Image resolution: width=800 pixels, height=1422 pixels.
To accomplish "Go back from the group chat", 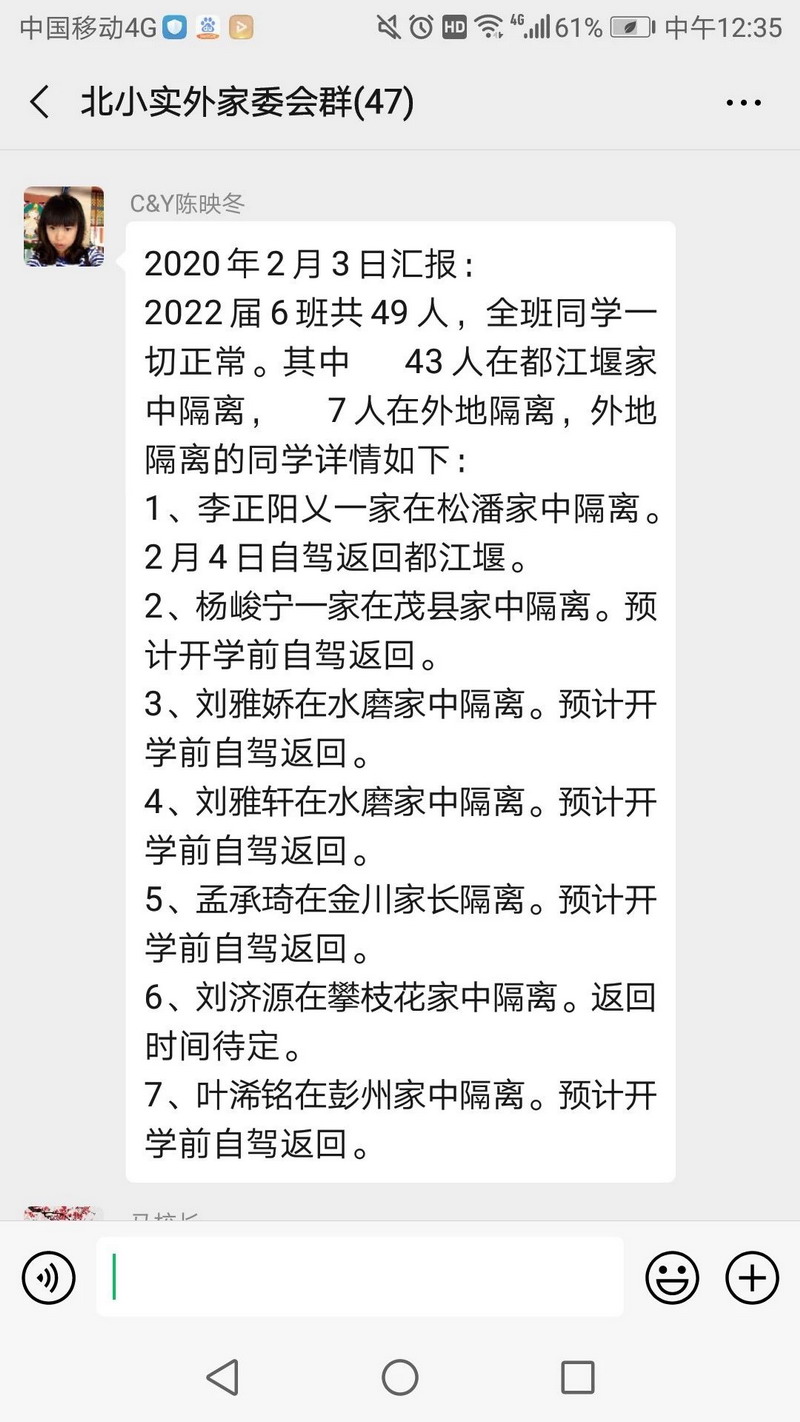I will (40, 102).
